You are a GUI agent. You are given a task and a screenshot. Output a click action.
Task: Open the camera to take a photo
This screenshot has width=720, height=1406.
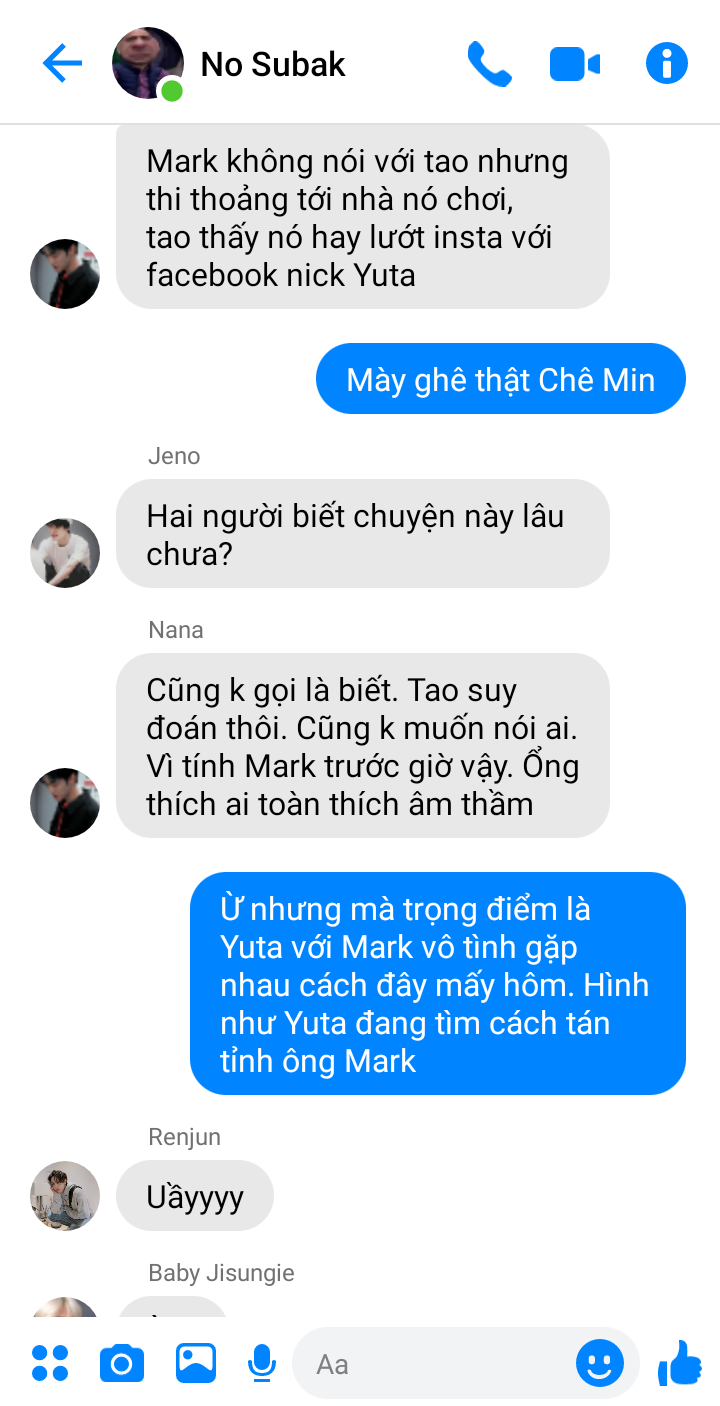tap(122, 1363)
